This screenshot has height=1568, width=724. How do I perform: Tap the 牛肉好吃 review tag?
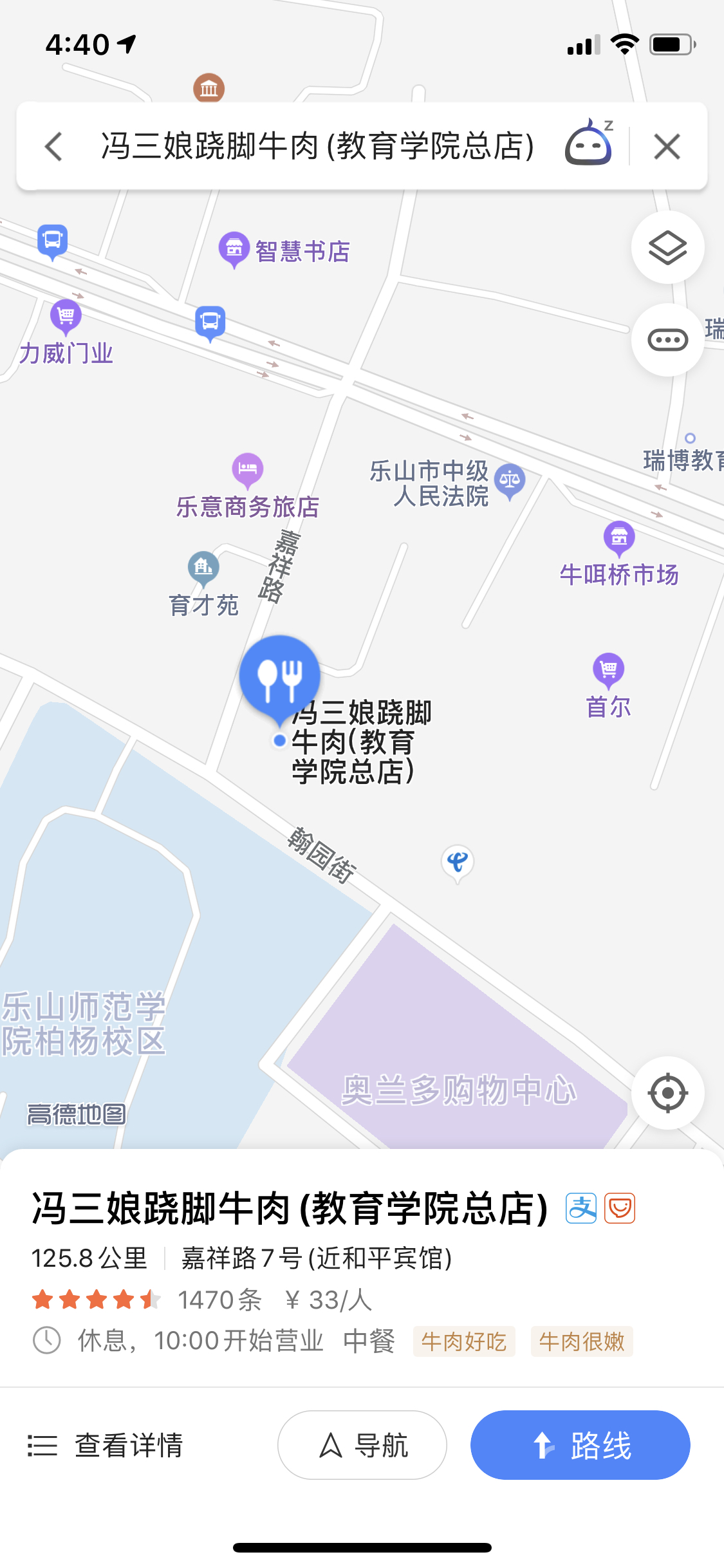coord(464,1341)
